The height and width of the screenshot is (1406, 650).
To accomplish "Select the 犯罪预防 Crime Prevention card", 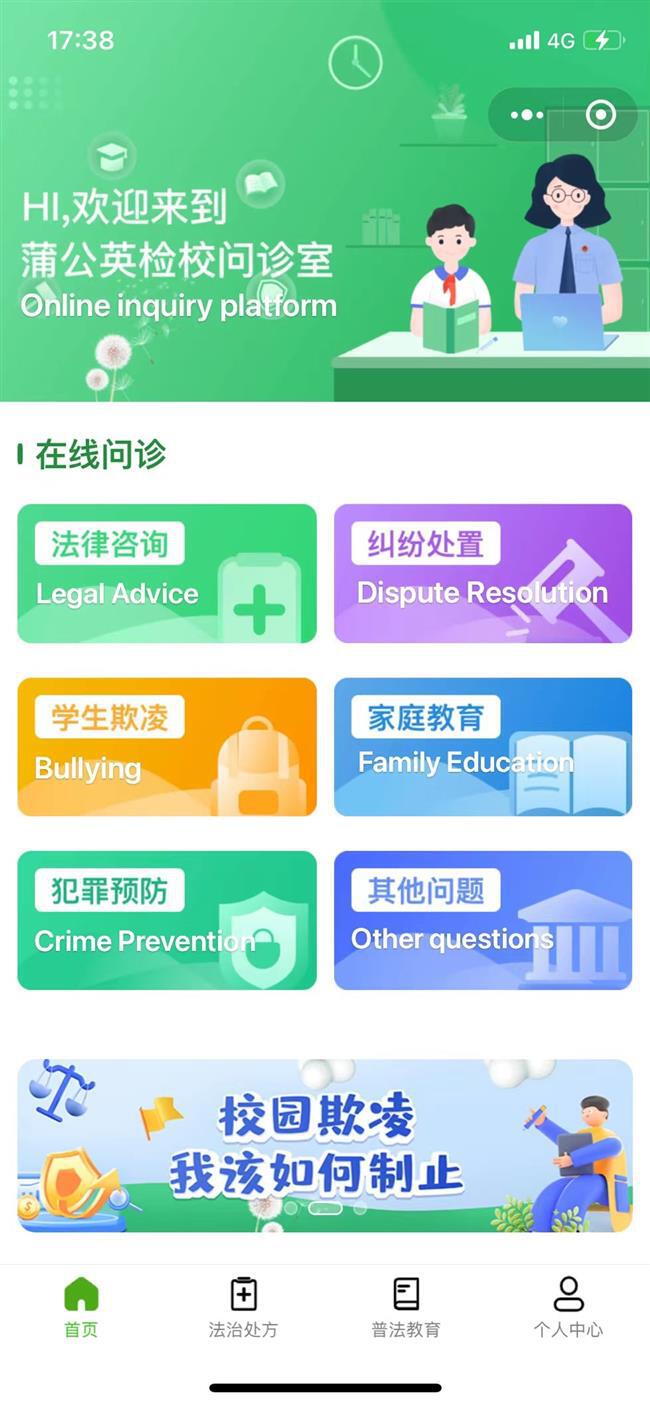I will click(x=167, y=920).
